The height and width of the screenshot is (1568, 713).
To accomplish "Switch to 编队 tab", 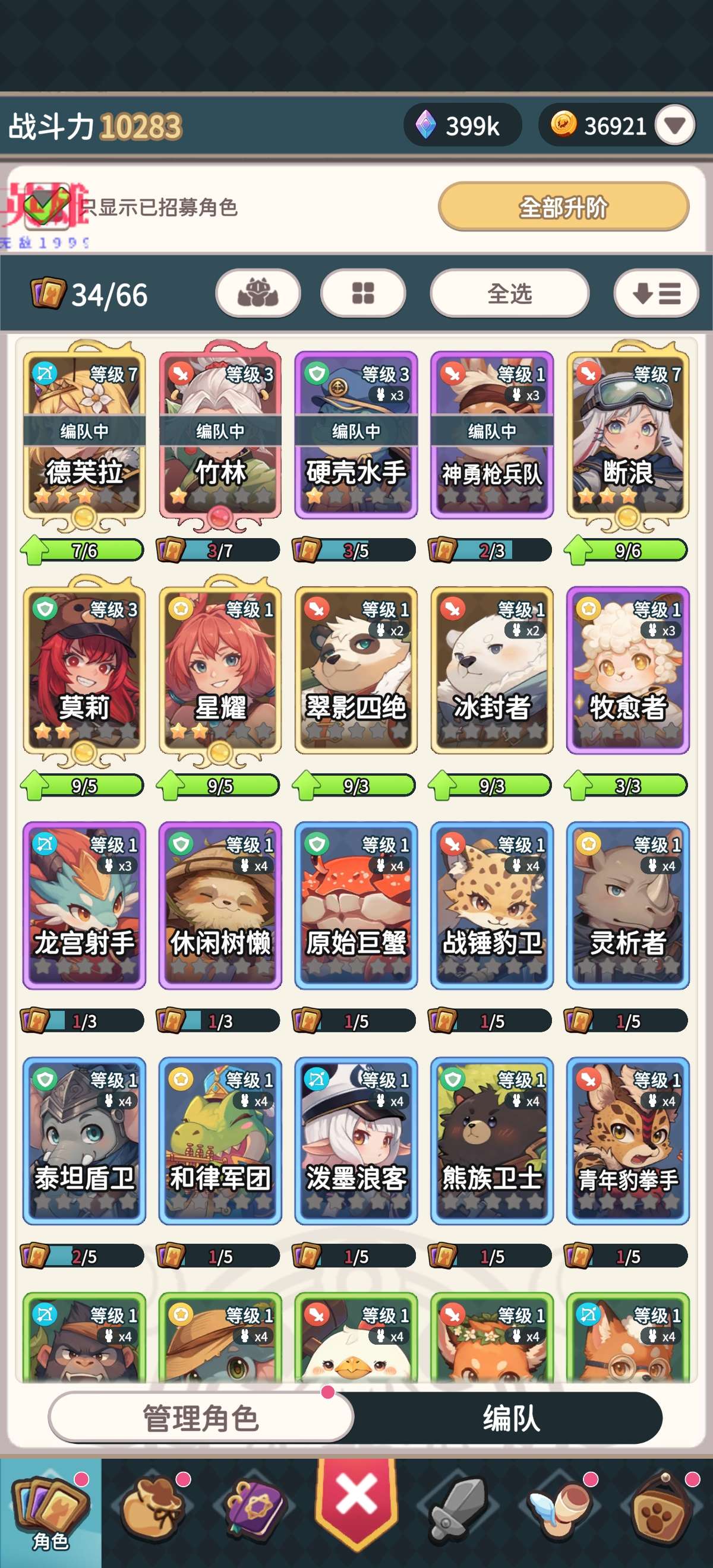I will point(510,1418).
